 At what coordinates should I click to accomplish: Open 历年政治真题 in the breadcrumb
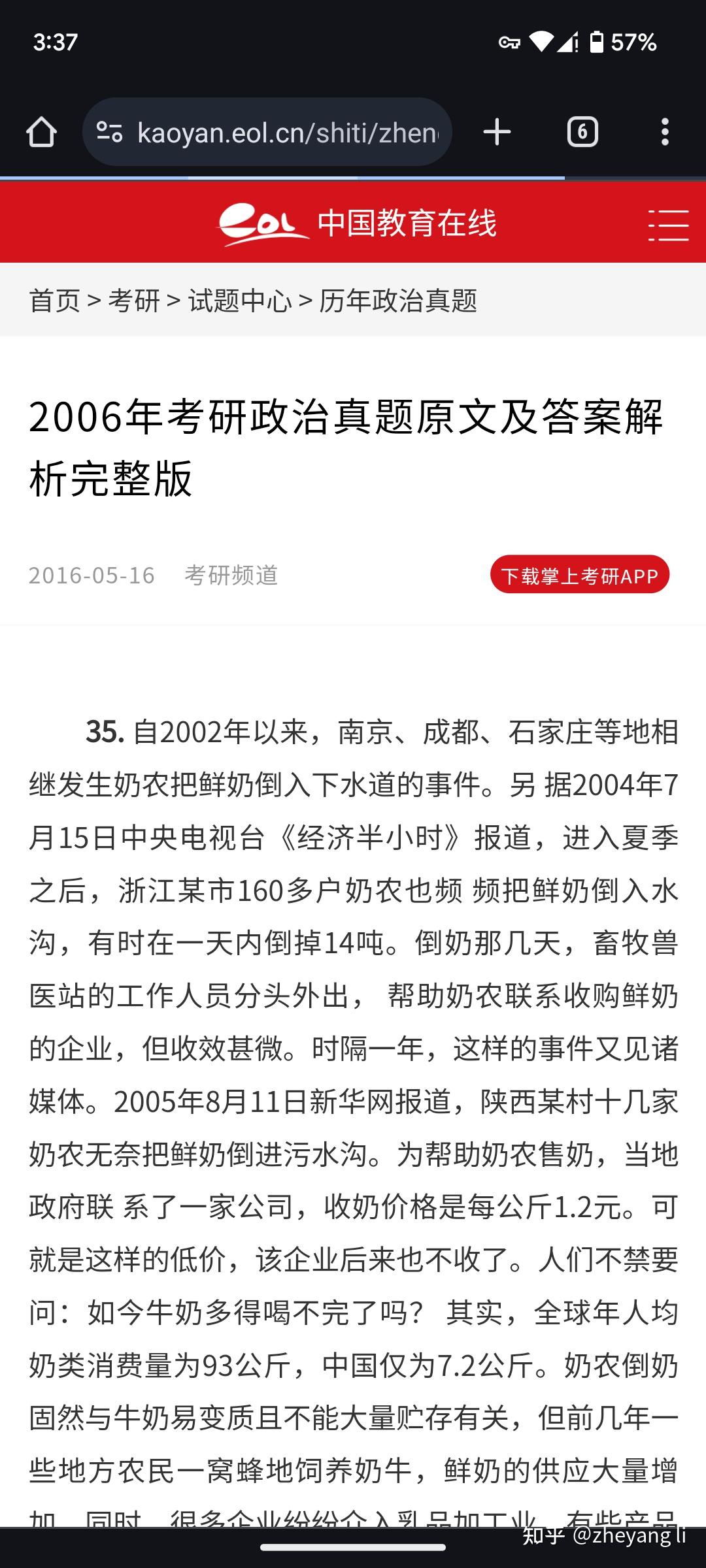(x=398, y=301)
